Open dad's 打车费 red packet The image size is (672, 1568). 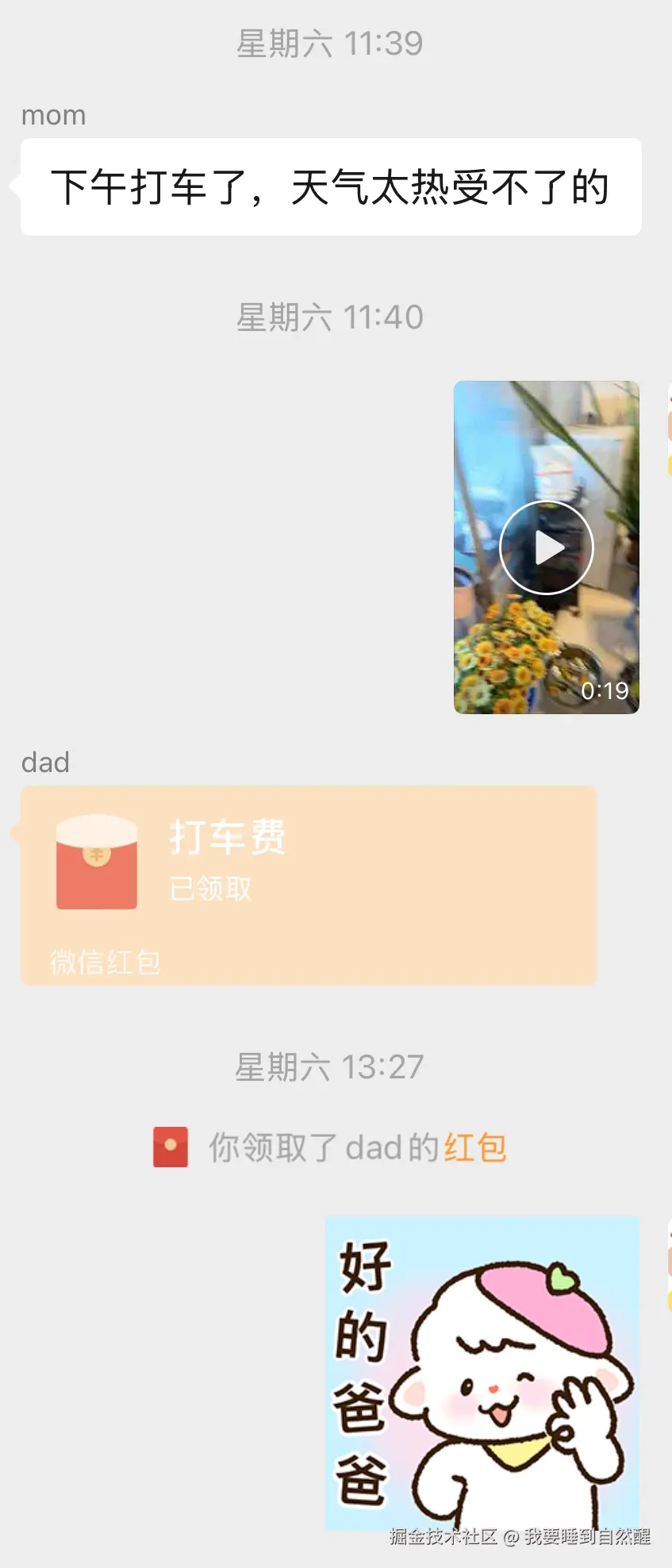coord(308,884)
